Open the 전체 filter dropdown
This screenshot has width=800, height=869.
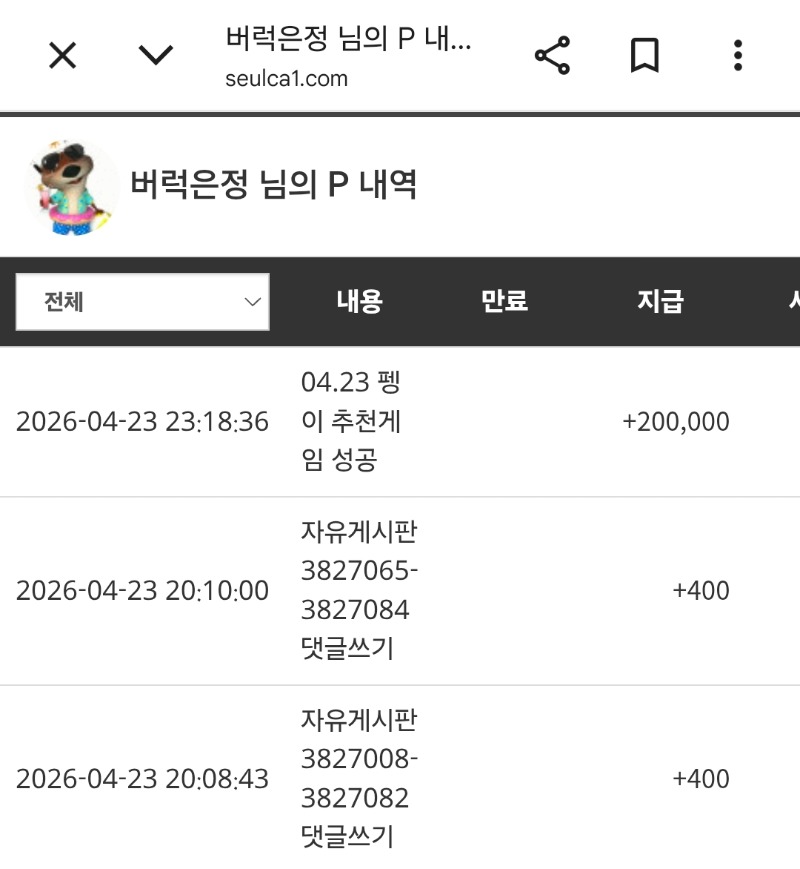[x=143, y=302]
